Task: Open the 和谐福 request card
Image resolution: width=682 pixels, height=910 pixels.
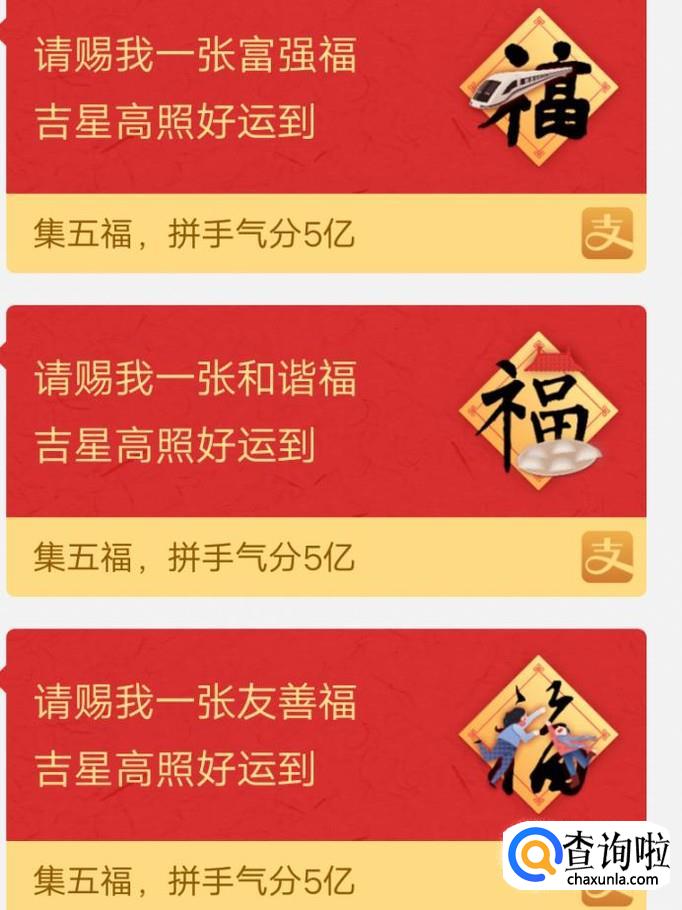Action: click(326, 451)
